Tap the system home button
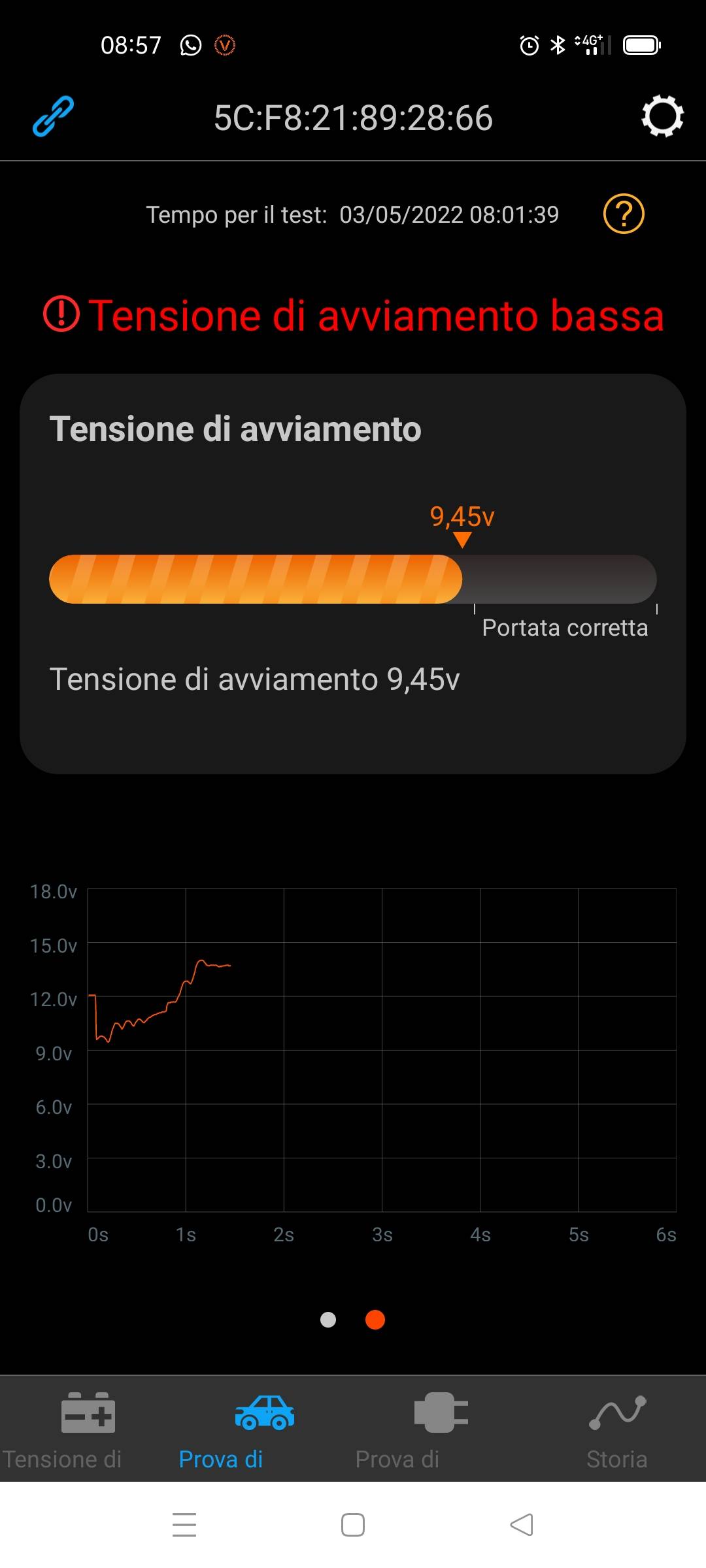This screenshot has height=1568, width=706. [x=353, y=1525]
